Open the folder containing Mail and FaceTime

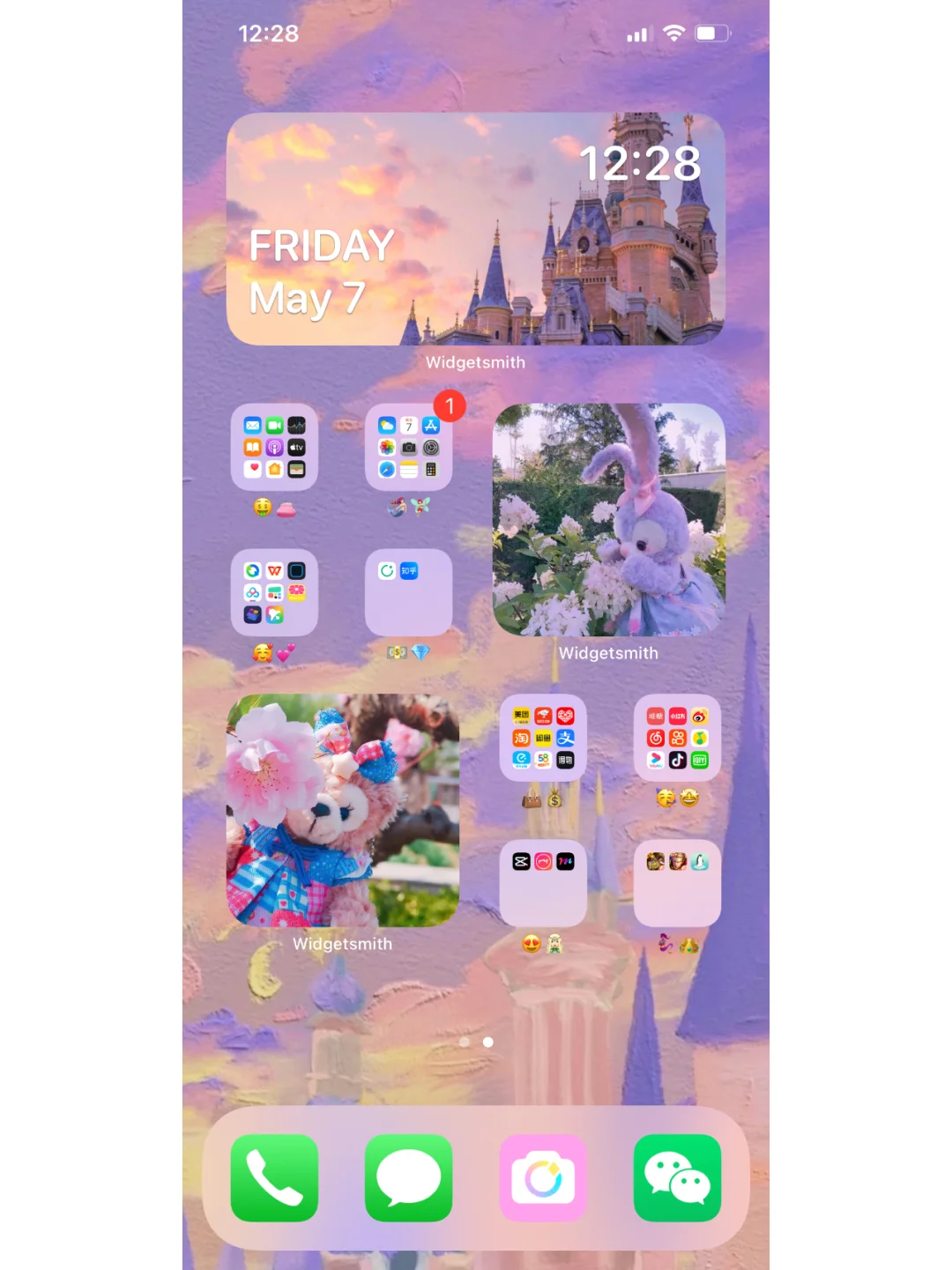[x=274, y=448]
